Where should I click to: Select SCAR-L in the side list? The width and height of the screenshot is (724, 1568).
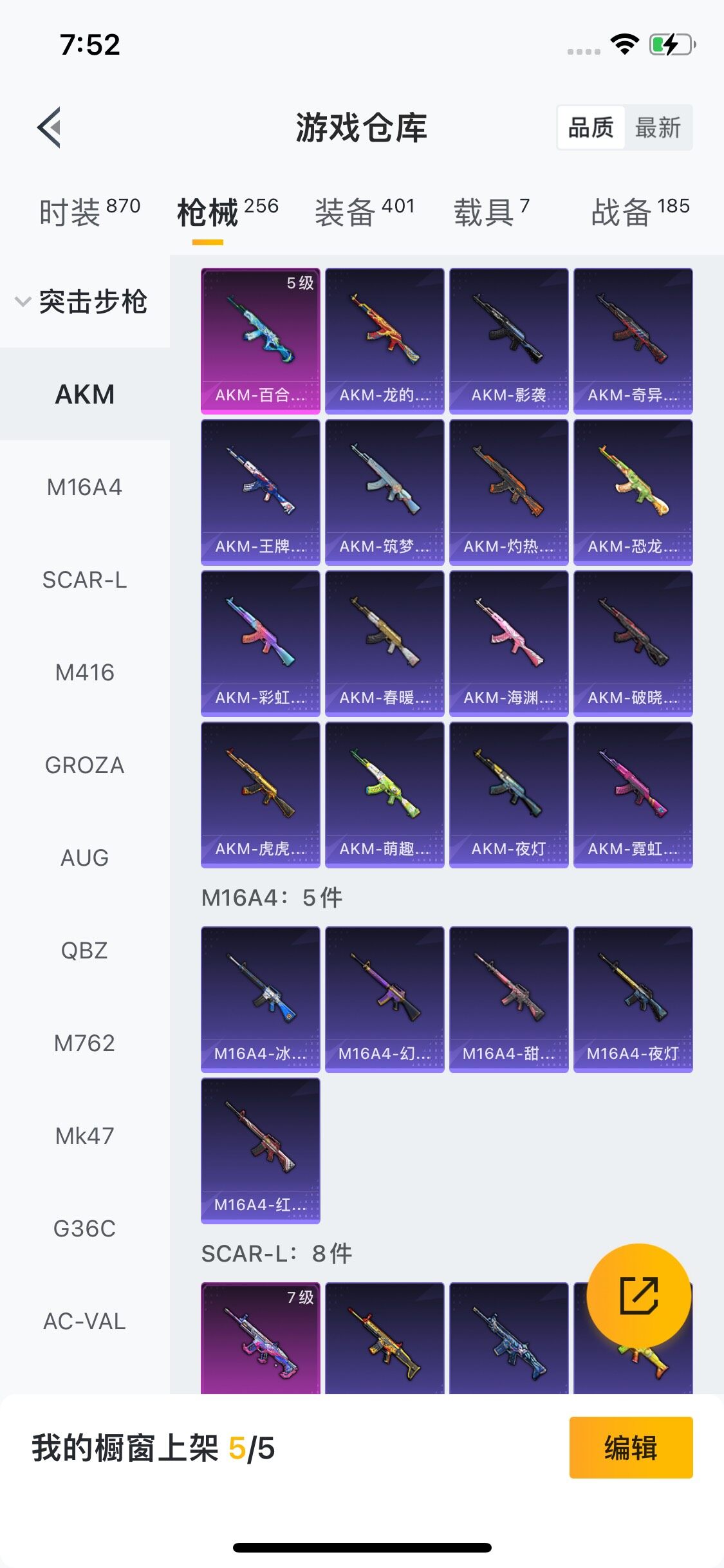pyautogui.click(x=84, y=580)
